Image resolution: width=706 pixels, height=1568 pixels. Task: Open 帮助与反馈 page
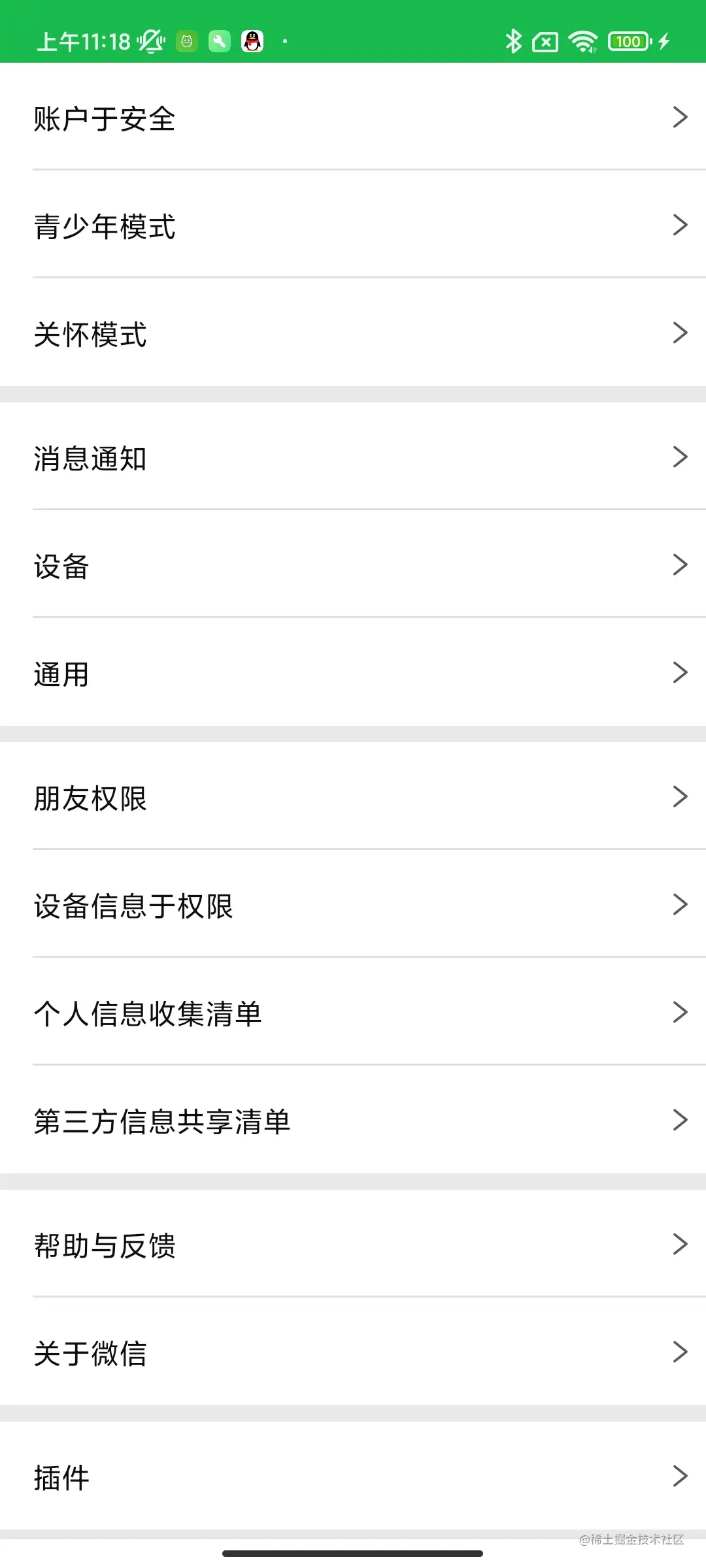pos(353,1245)
